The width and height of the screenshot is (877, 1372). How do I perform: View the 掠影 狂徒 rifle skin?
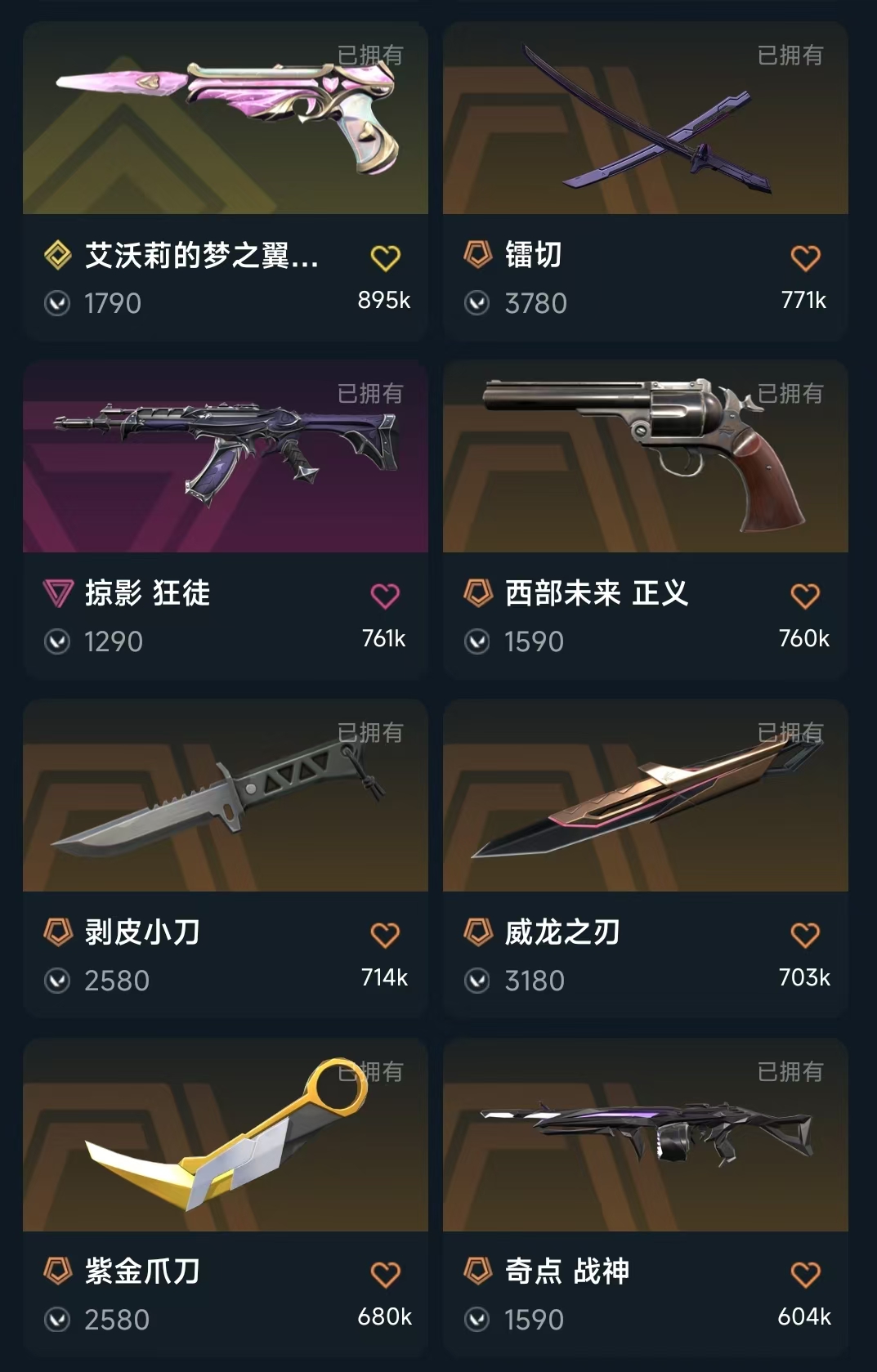tap(226, 520)
